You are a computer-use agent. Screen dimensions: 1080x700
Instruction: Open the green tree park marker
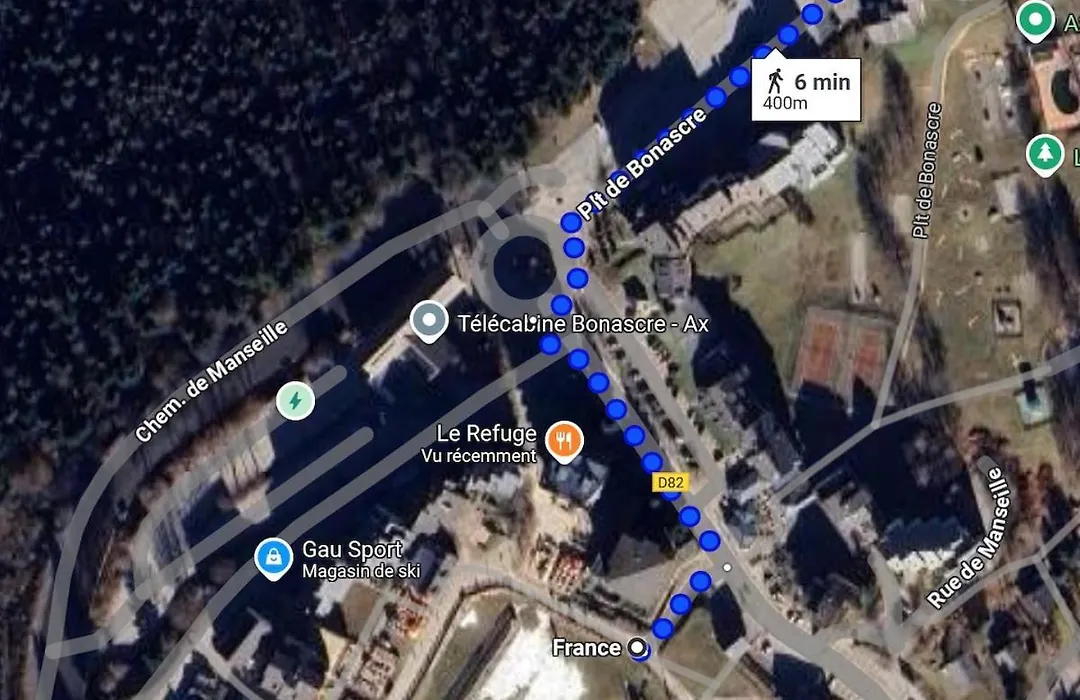(1046, 153)
